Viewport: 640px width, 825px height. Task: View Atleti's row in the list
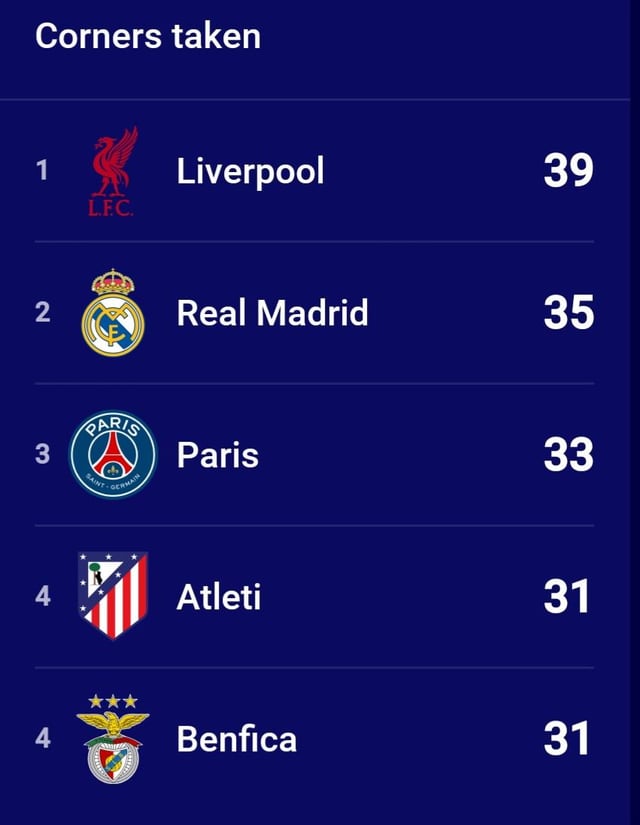[x=219, y=597]
